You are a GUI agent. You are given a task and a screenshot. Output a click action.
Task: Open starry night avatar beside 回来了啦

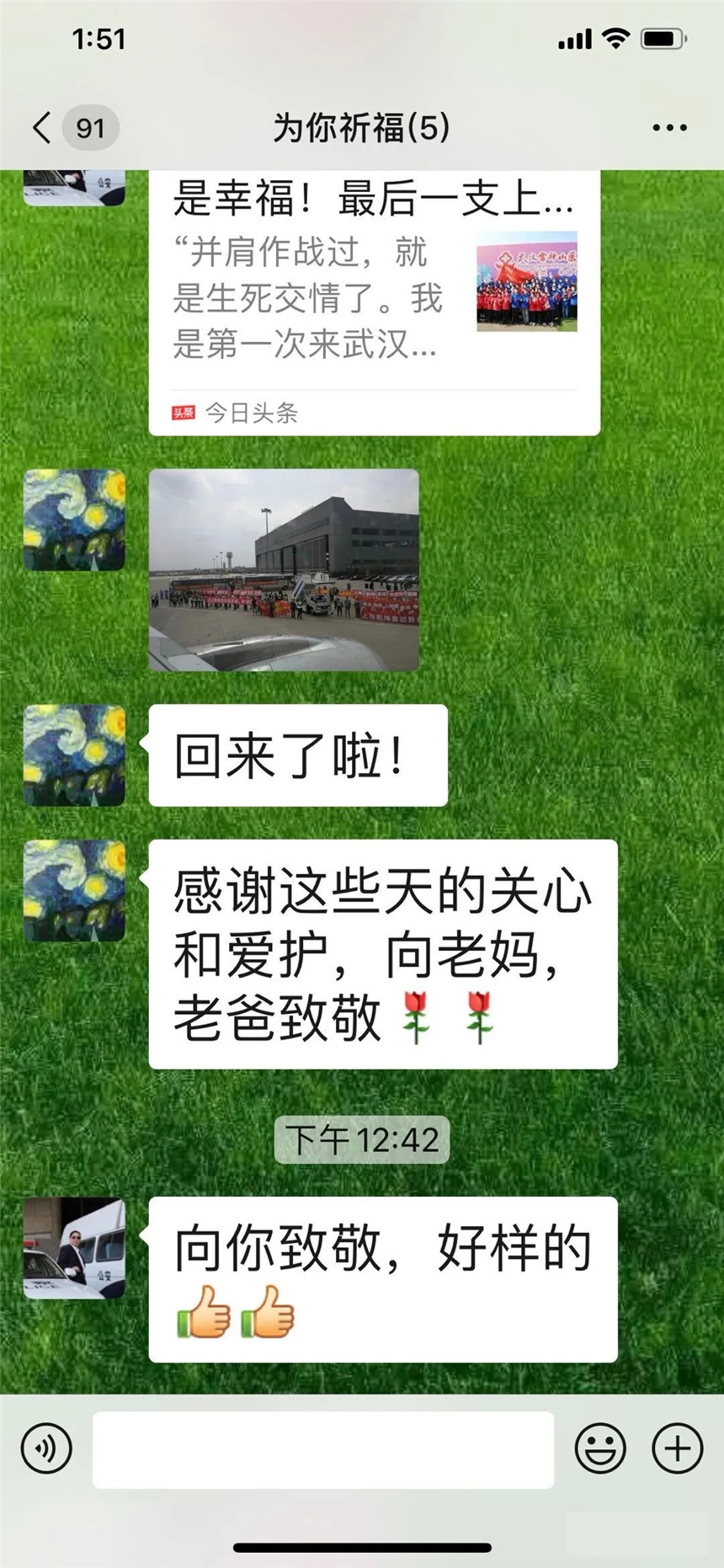point(74,755)
